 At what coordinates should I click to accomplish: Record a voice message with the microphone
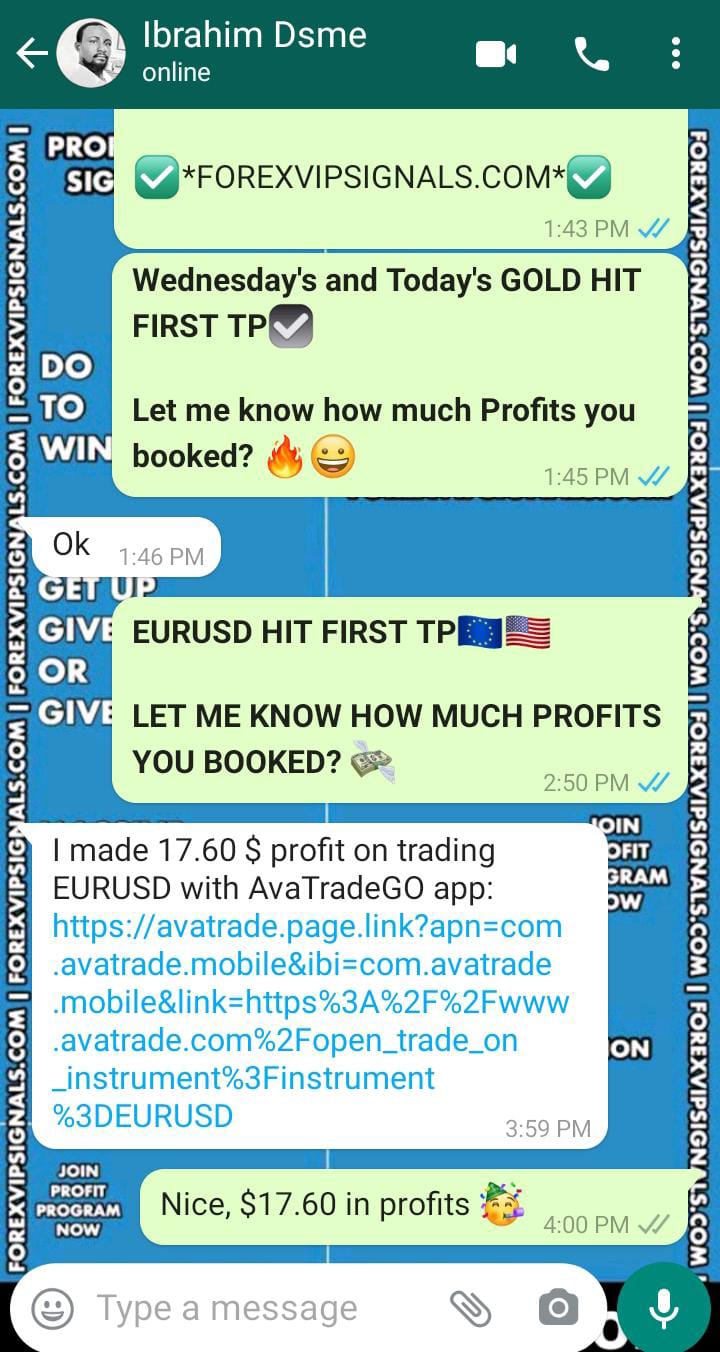pos(663,1308)
